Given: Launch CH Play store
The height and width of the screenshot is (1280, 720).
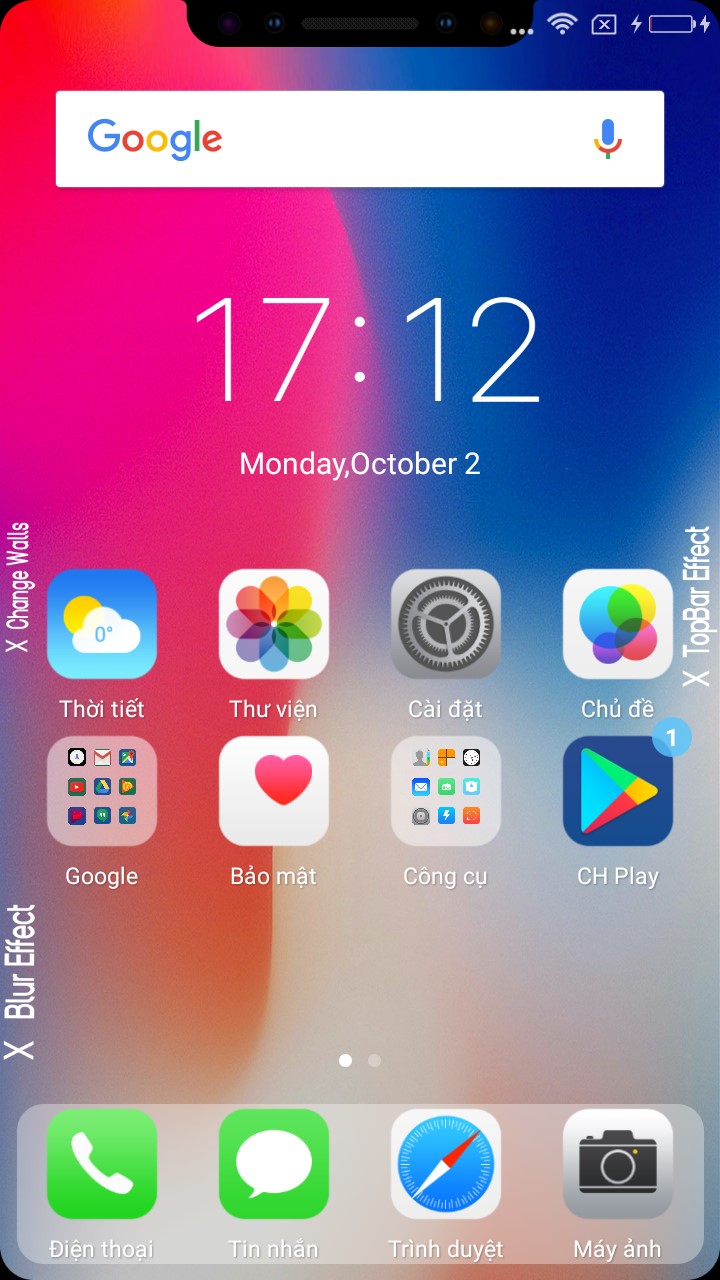Looking at the screenshot, I should pyautogui.click(x=618, y=792).
